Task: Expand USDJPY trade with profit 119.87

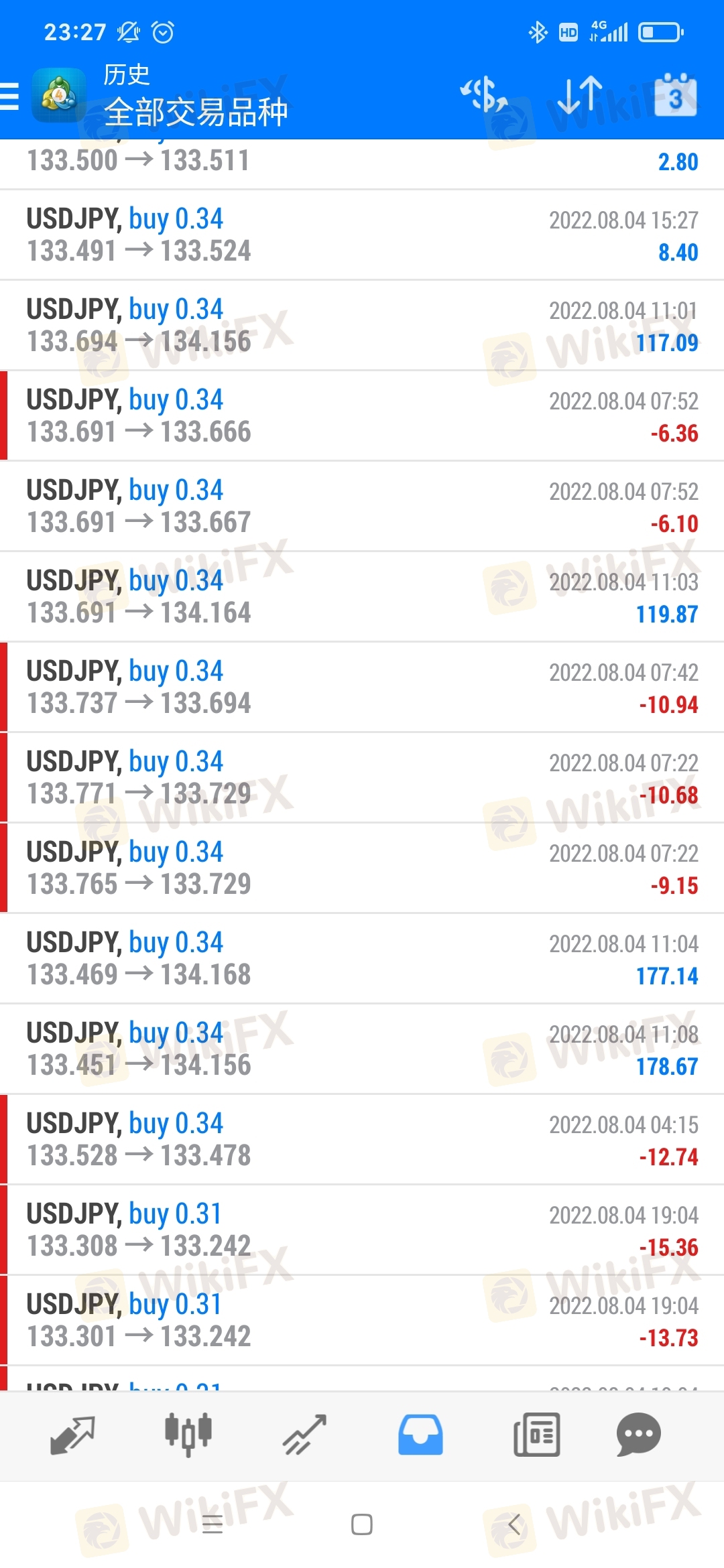Action: [362, 597]
